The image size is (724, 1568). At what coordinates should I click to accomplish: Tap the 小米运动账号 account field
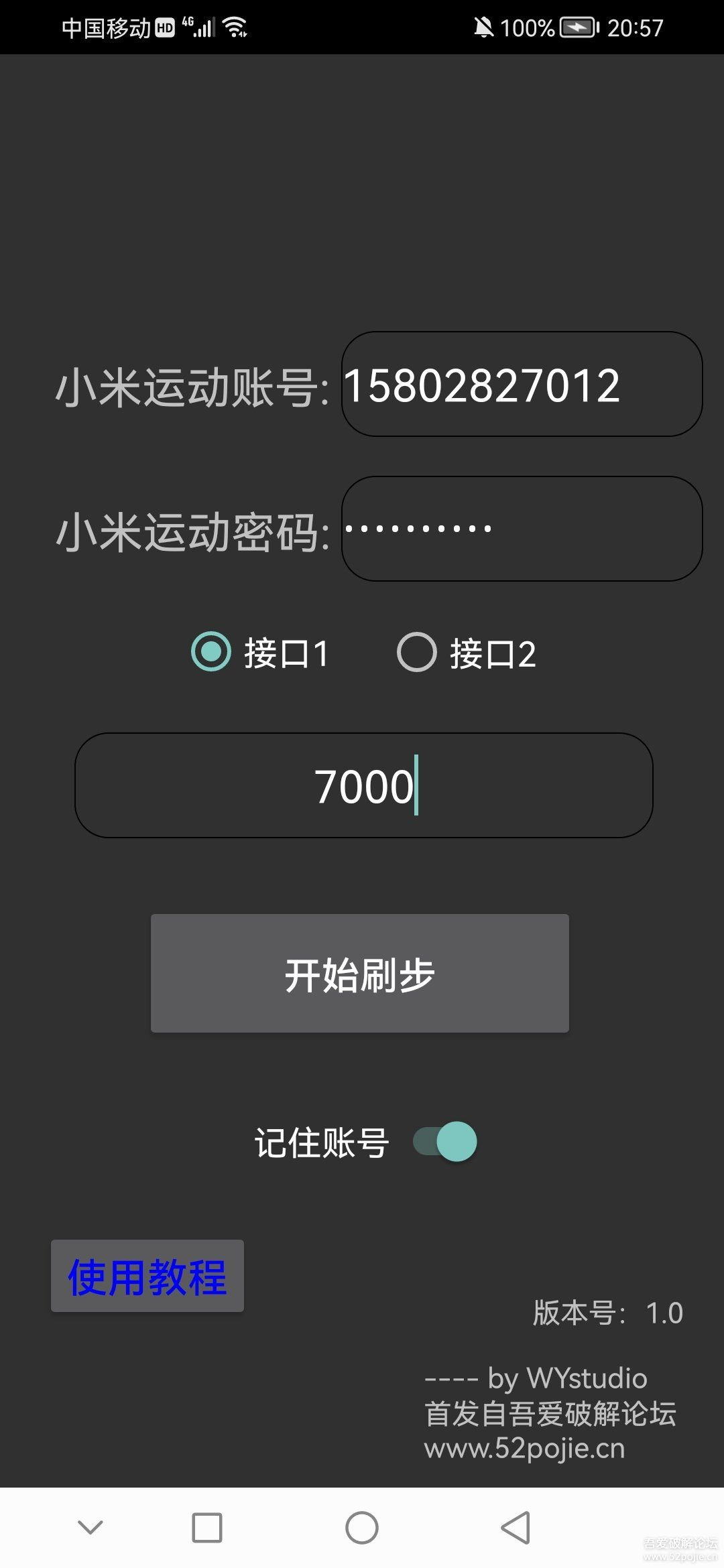coord(522,385)
